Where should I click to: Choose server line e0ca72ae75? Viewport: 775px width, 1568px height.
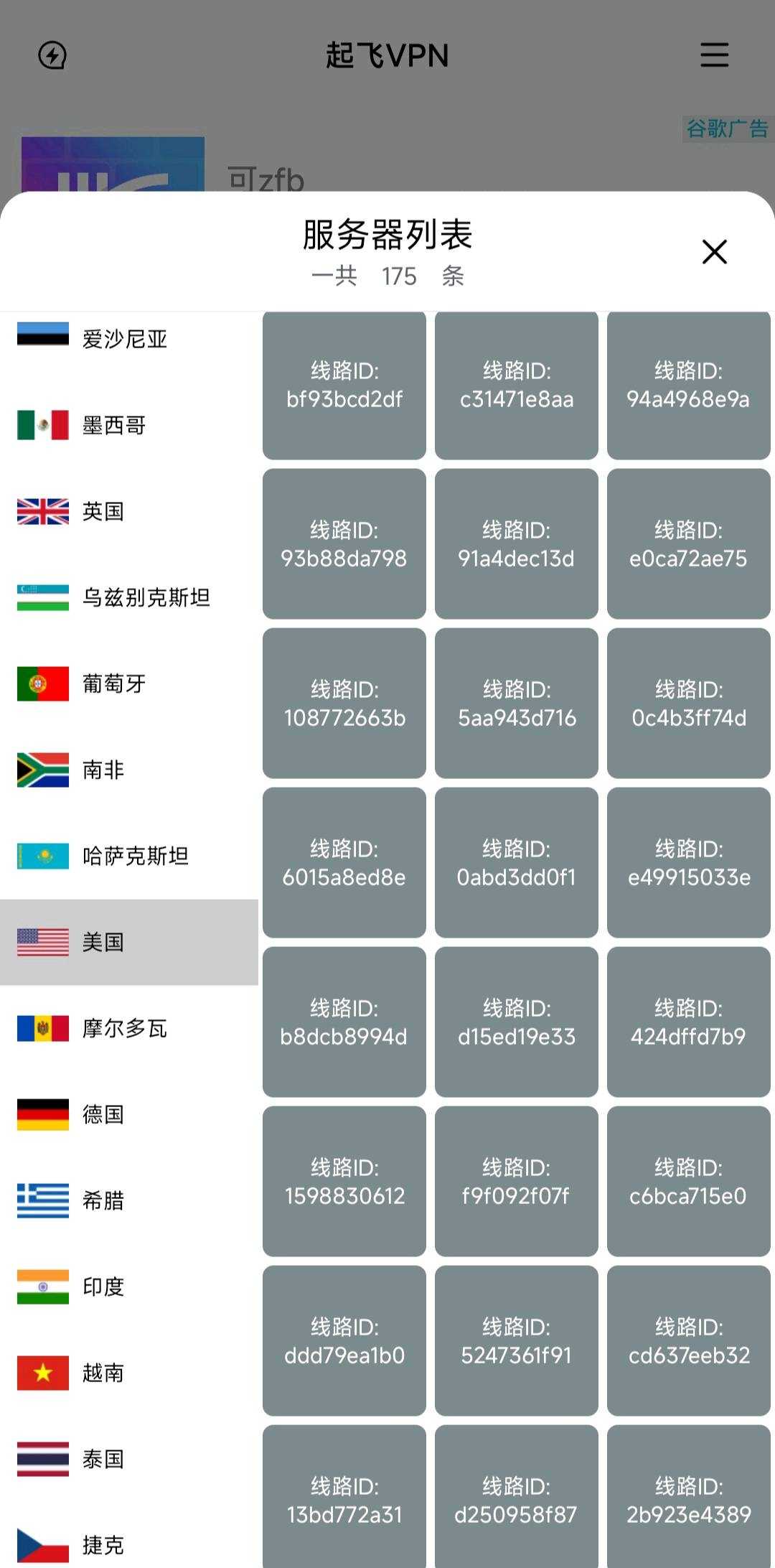coord(688,544)
